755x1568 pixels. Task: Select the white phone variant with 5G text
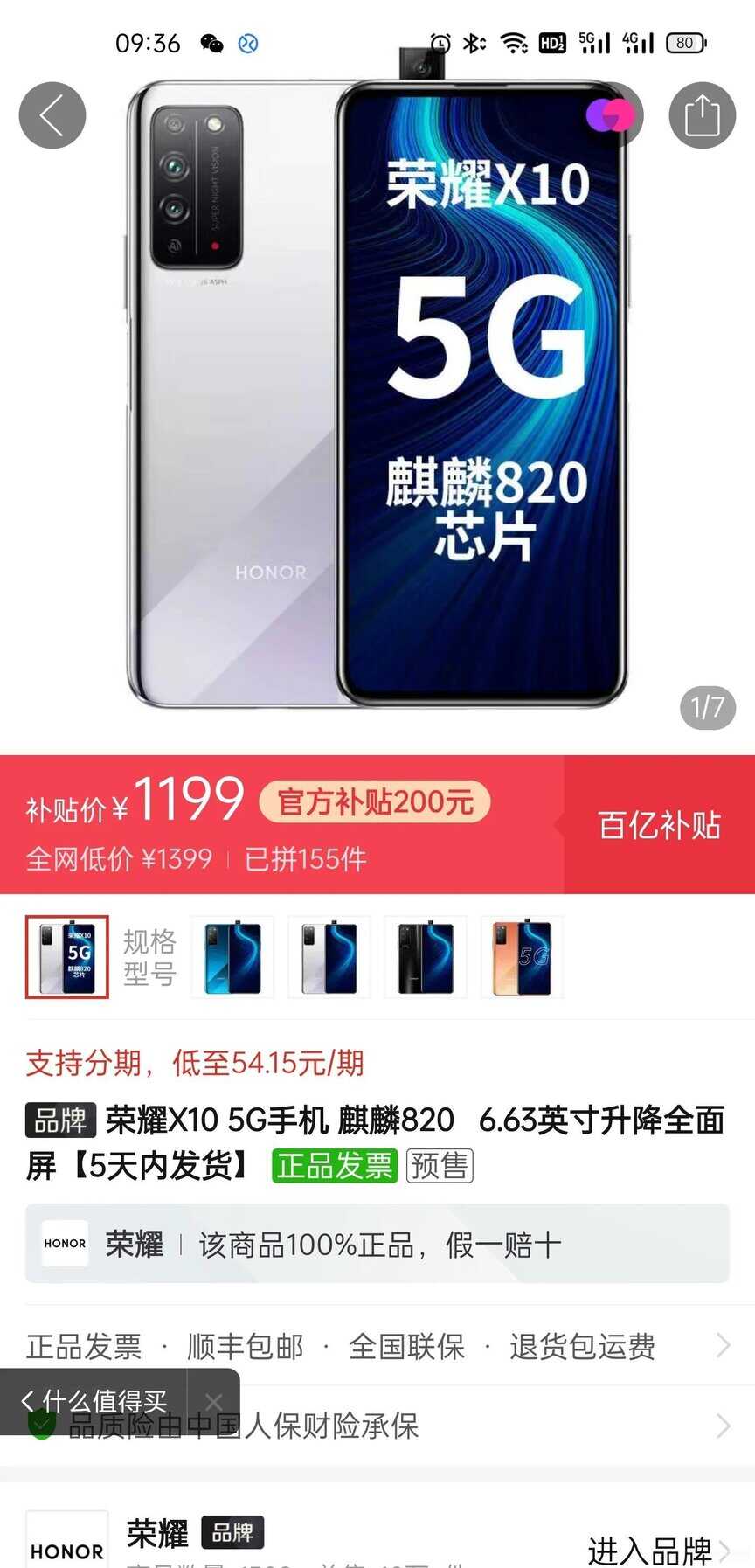tap(67, 957)
